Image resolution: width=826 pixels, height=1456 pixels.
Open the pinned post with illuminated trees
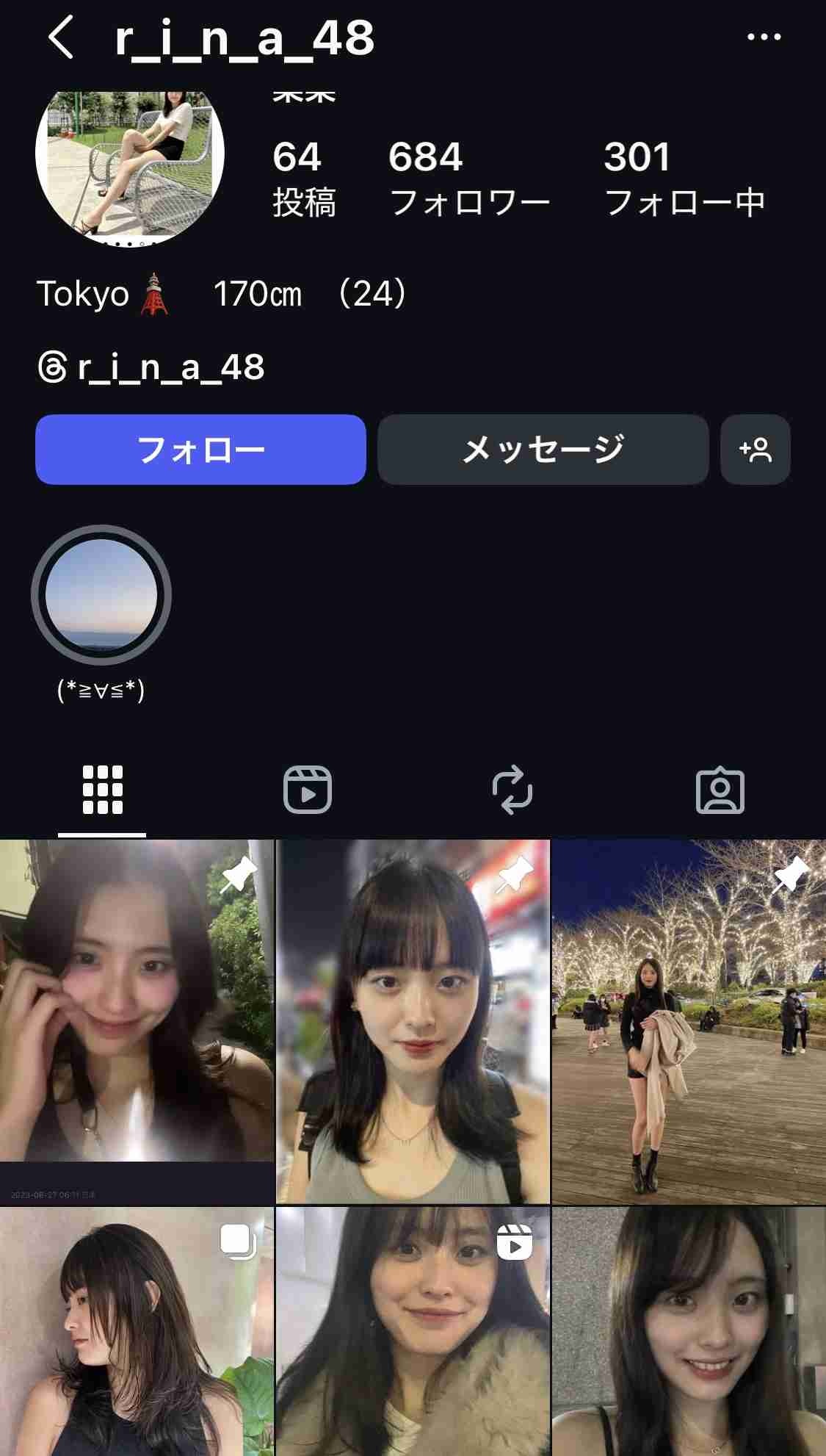[x=689, y=1021]
